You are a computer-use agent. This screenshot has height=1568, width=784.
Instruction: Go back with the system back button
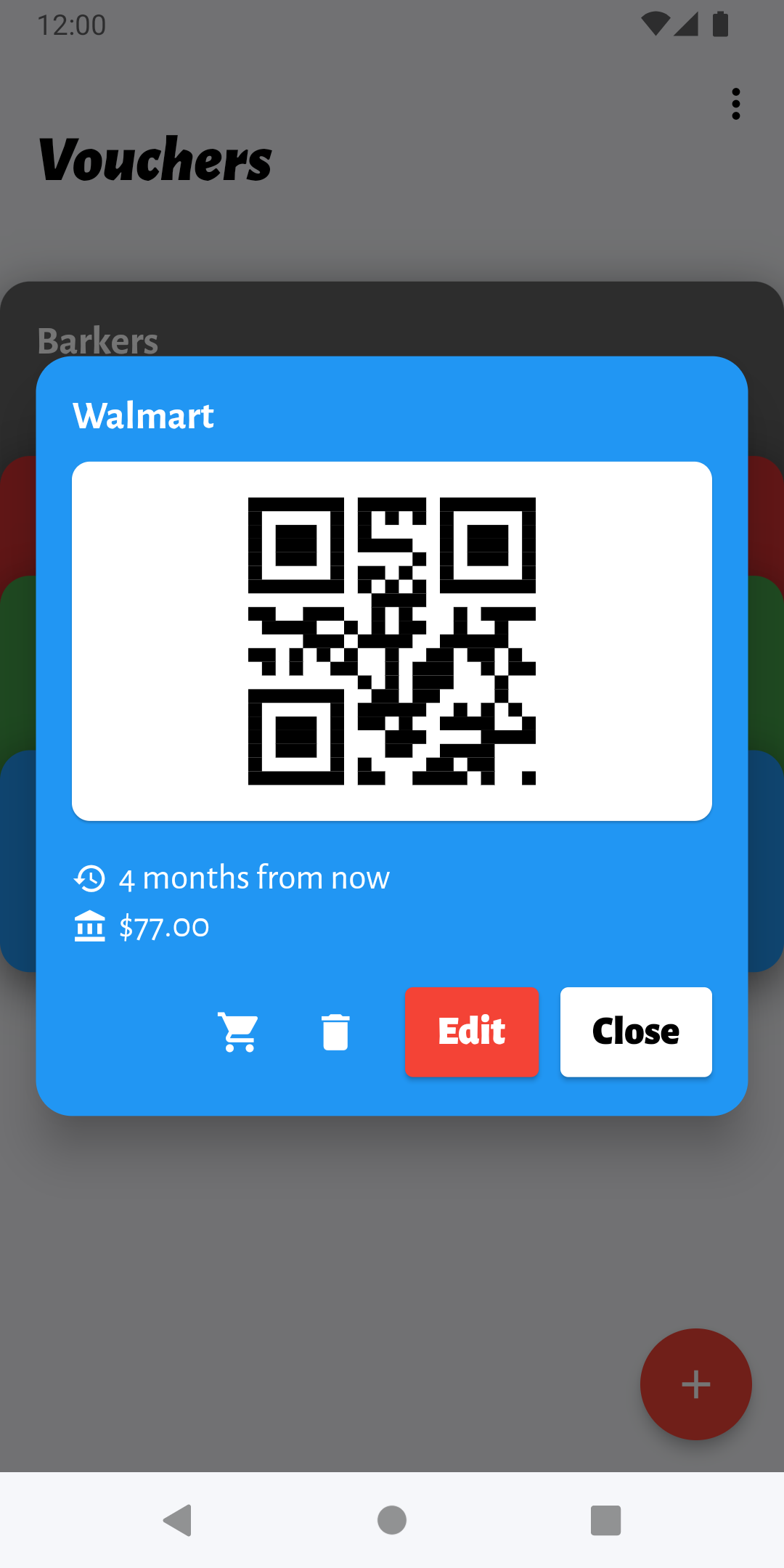pyautogui.click(x=178, y=1520)
